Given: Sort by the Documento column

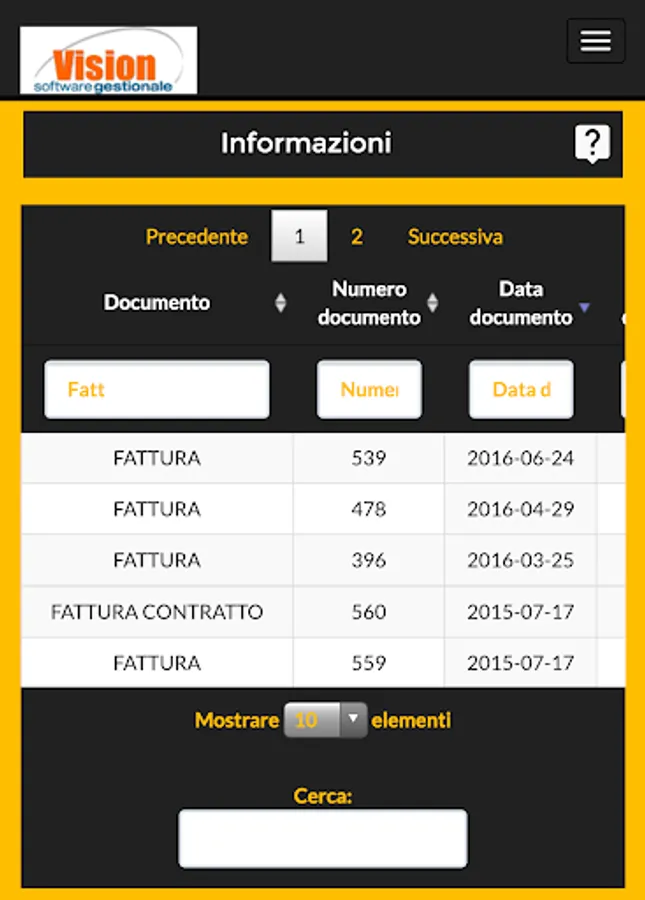Looking at the screenshot, I should (x=157, y=302).
